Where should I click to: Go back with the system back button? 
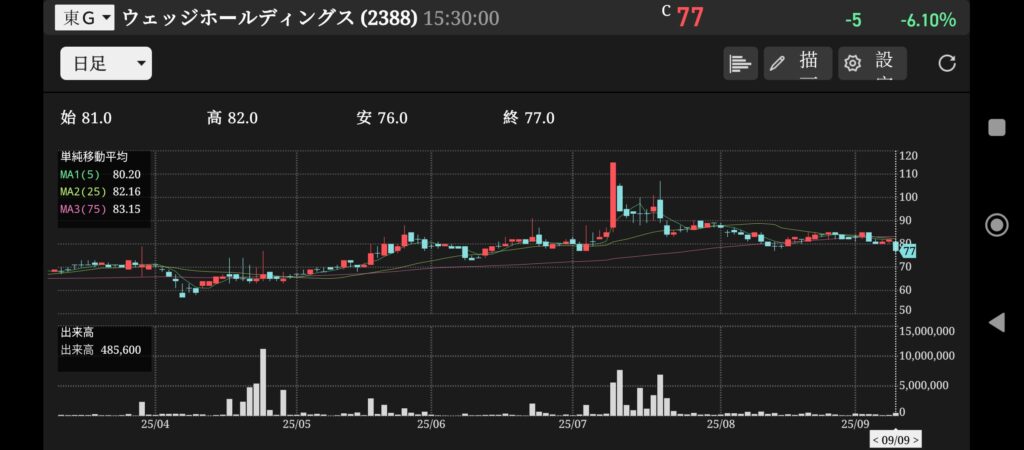click(x=996, y=322)
